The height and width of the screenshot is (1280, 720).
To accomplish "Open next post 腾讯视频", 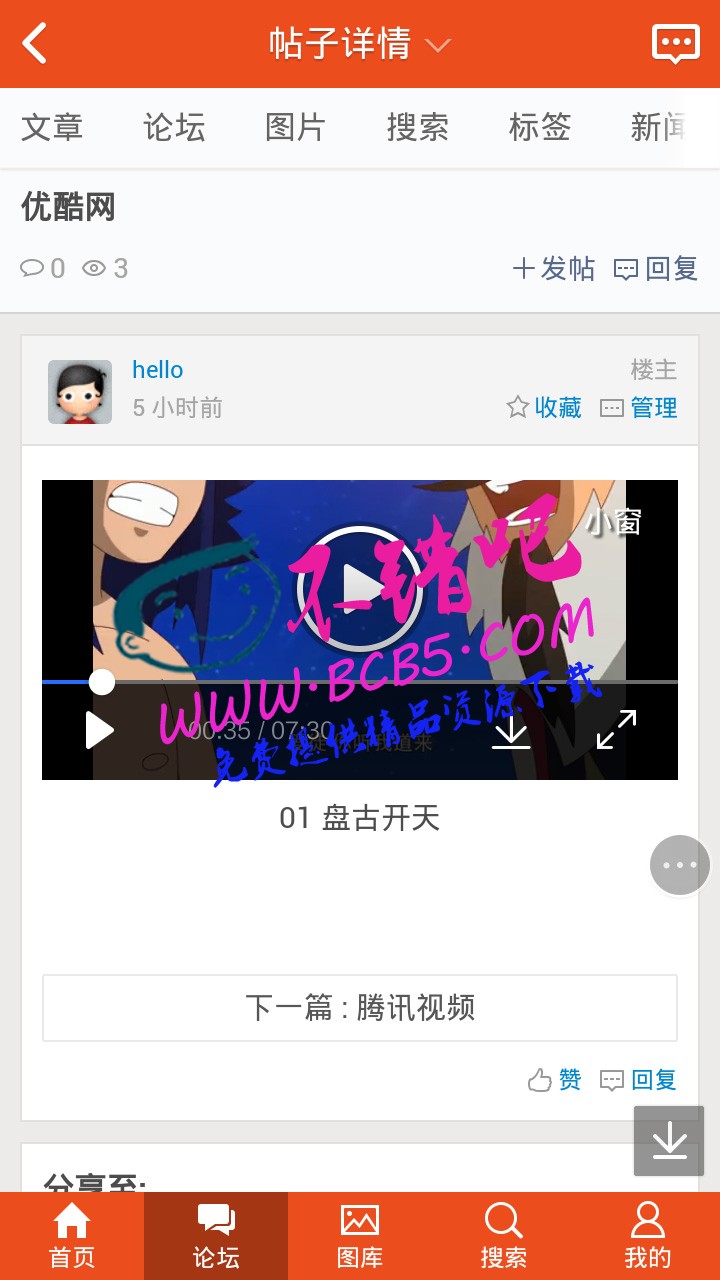I will coord(360,1008).
